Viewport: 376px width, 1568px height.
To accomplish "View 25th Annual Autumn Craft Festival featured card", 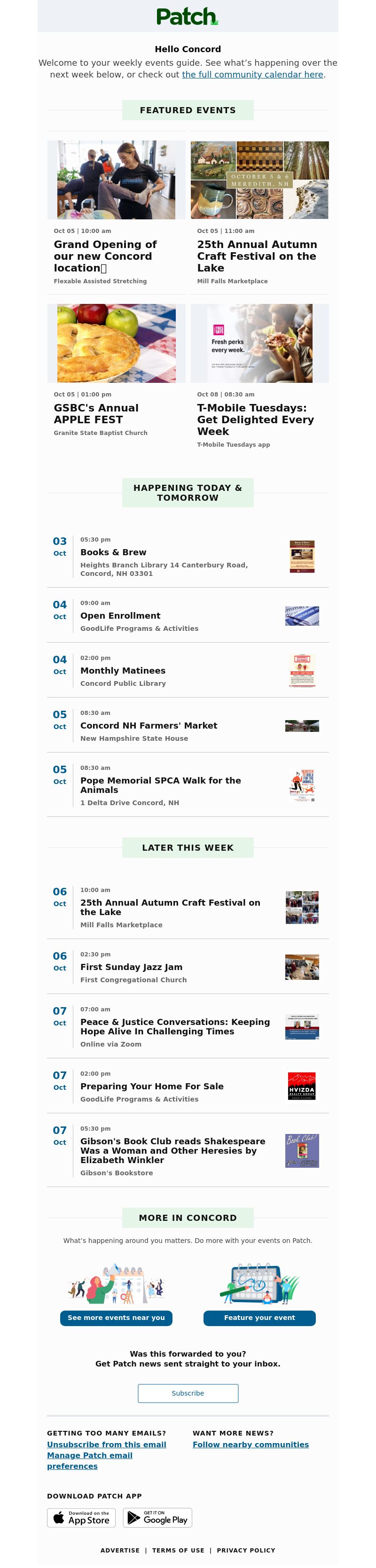I will (x=257, y=256).
